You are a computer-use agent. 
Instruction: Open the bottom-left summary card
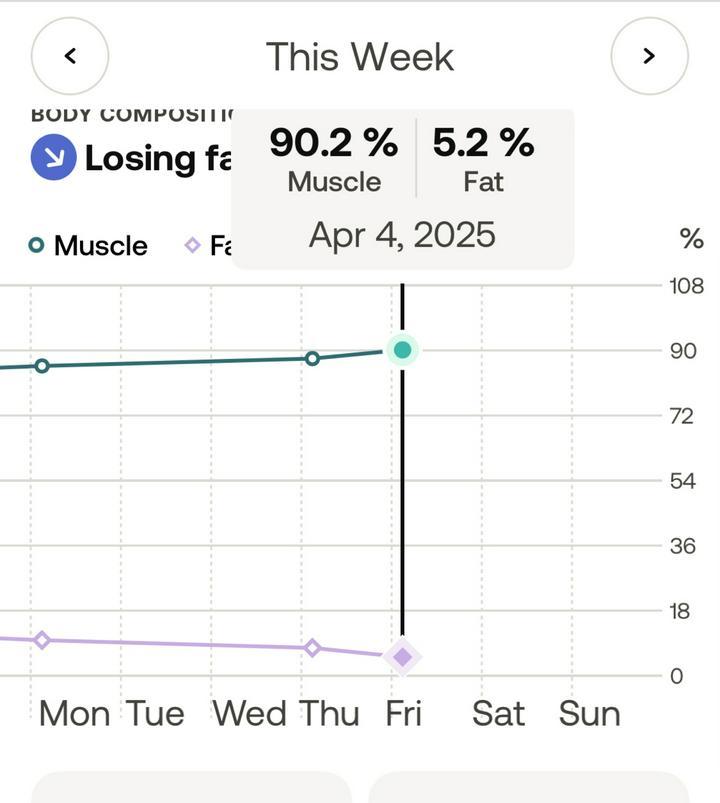click(x=190, y=790)
